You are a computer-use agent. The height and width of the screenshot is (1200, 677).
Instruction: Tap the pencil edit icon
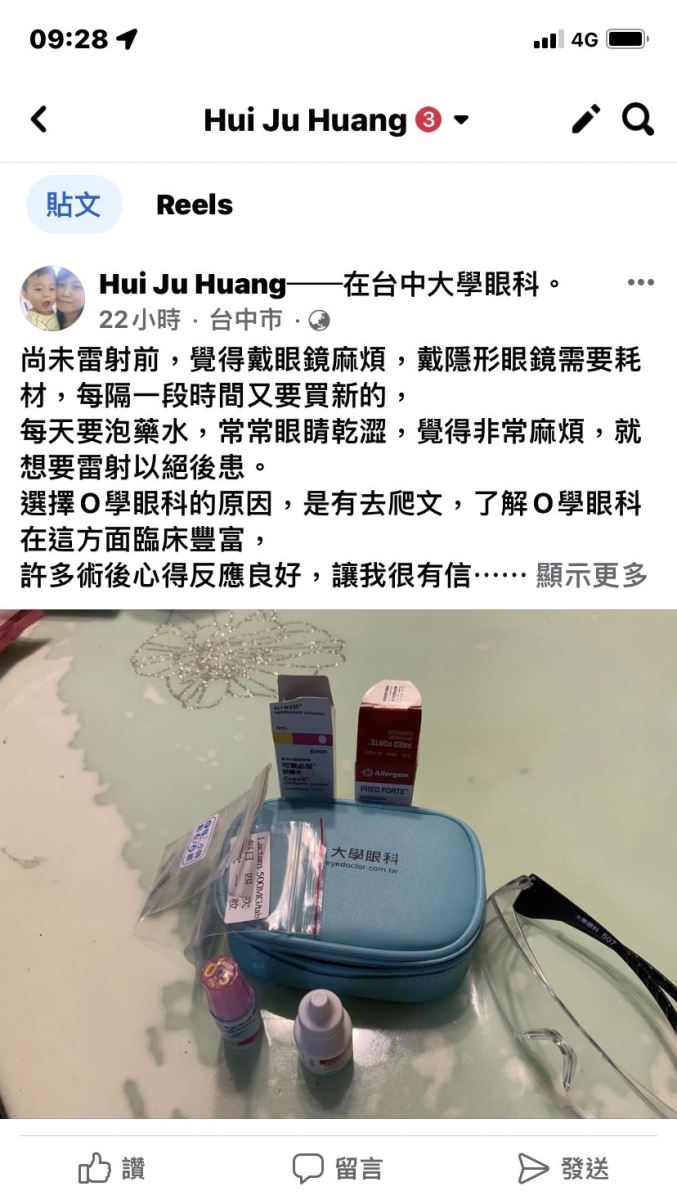[586, 120]
